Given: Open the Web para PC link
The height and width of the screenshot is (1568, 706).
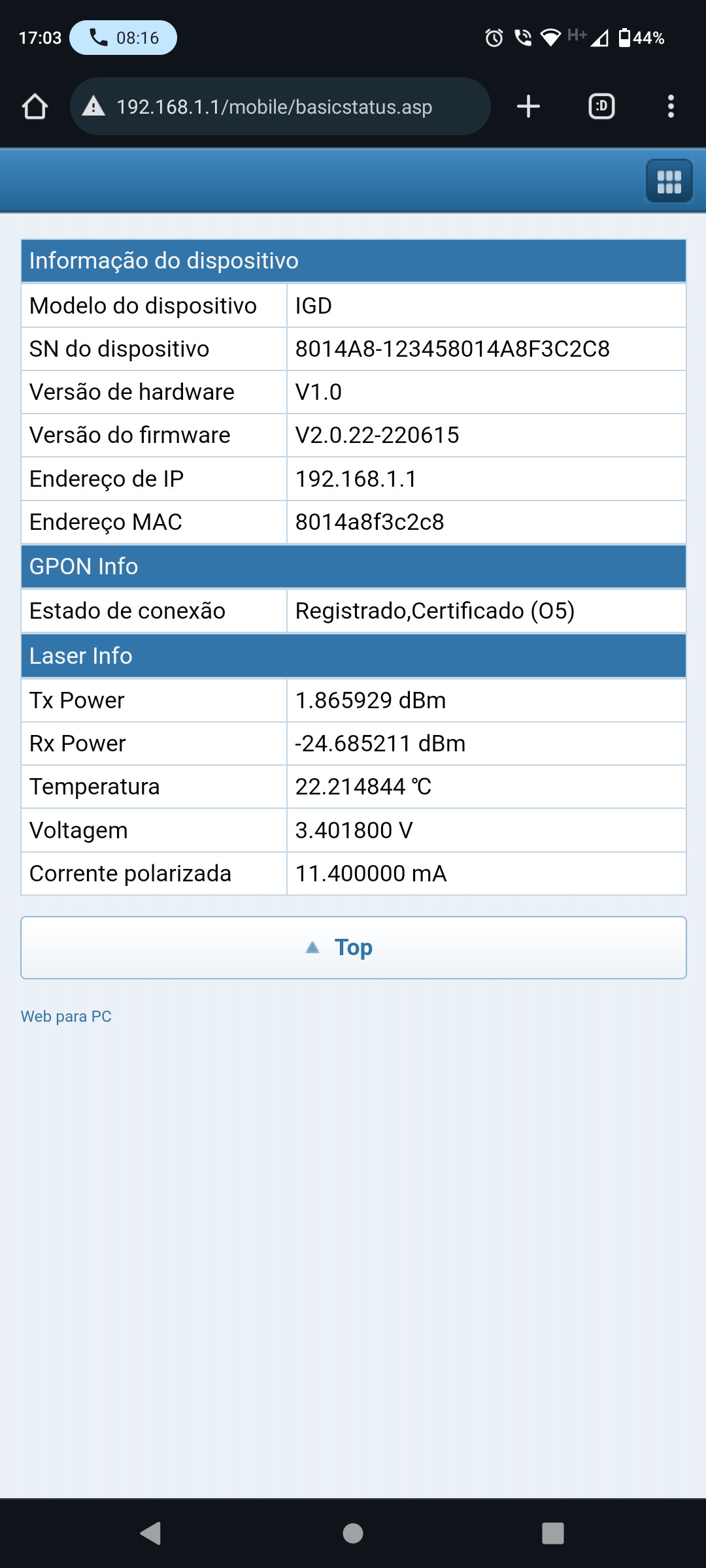Looking at the screenshot, I should point(66,1017).
